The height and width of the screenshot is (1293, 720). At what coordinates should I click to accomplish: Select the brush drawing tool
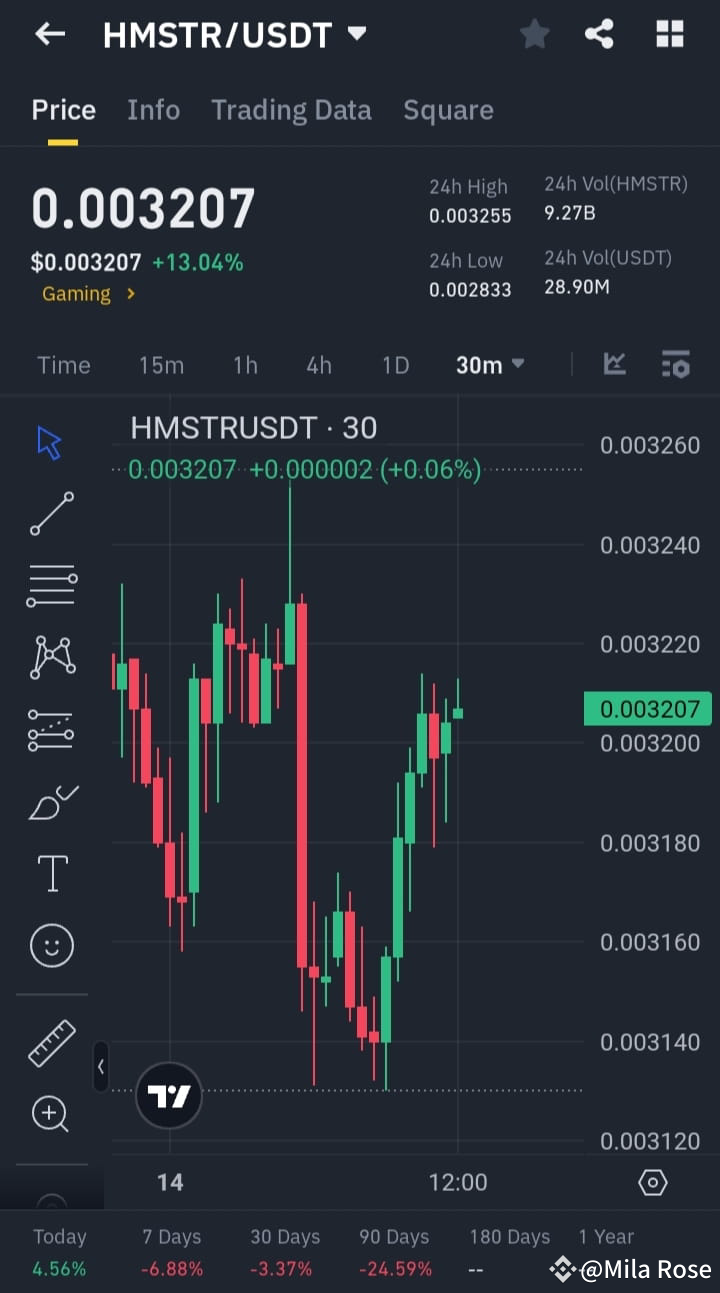coord(52,801)
